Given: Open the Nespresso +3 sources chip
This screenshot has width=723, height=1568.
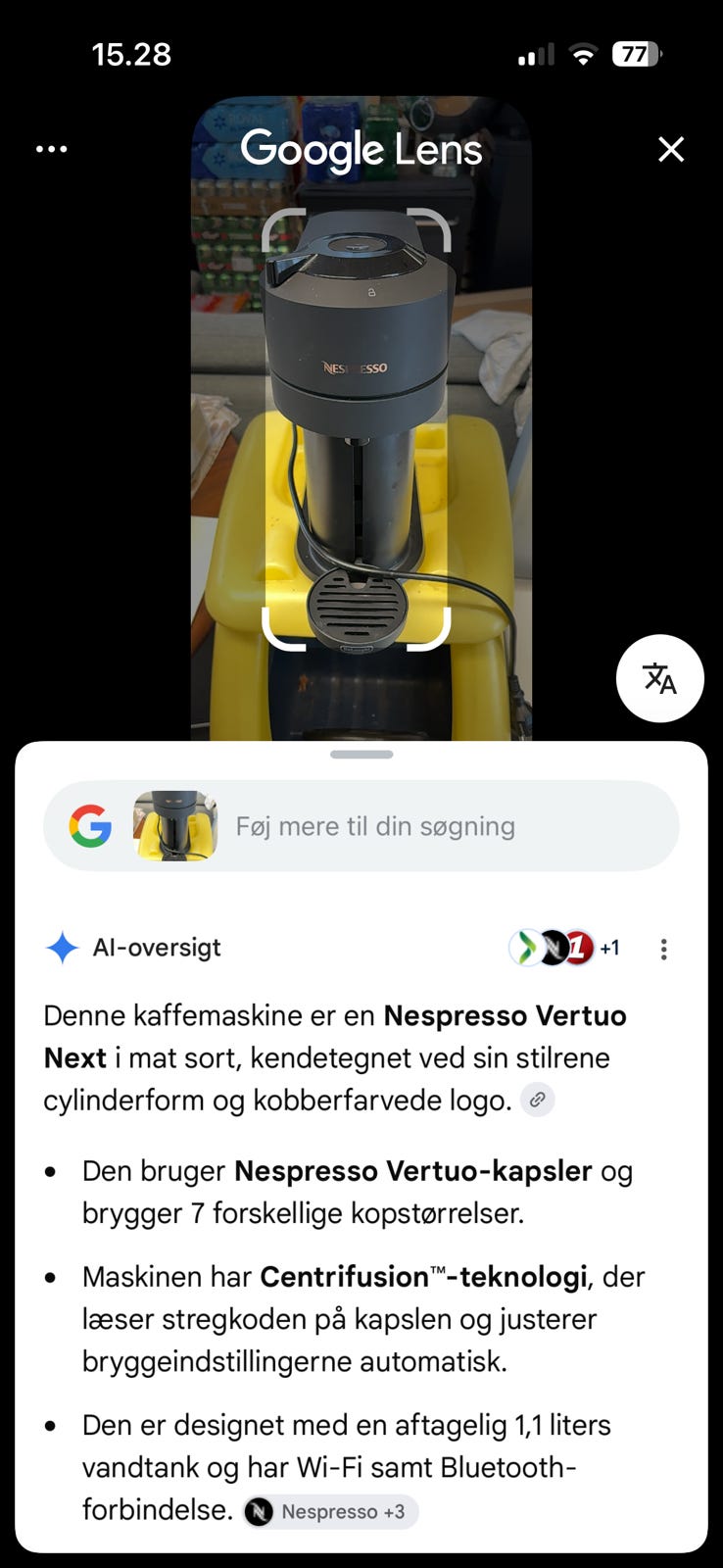Looking at the screenshot, I should (331, 1511).
